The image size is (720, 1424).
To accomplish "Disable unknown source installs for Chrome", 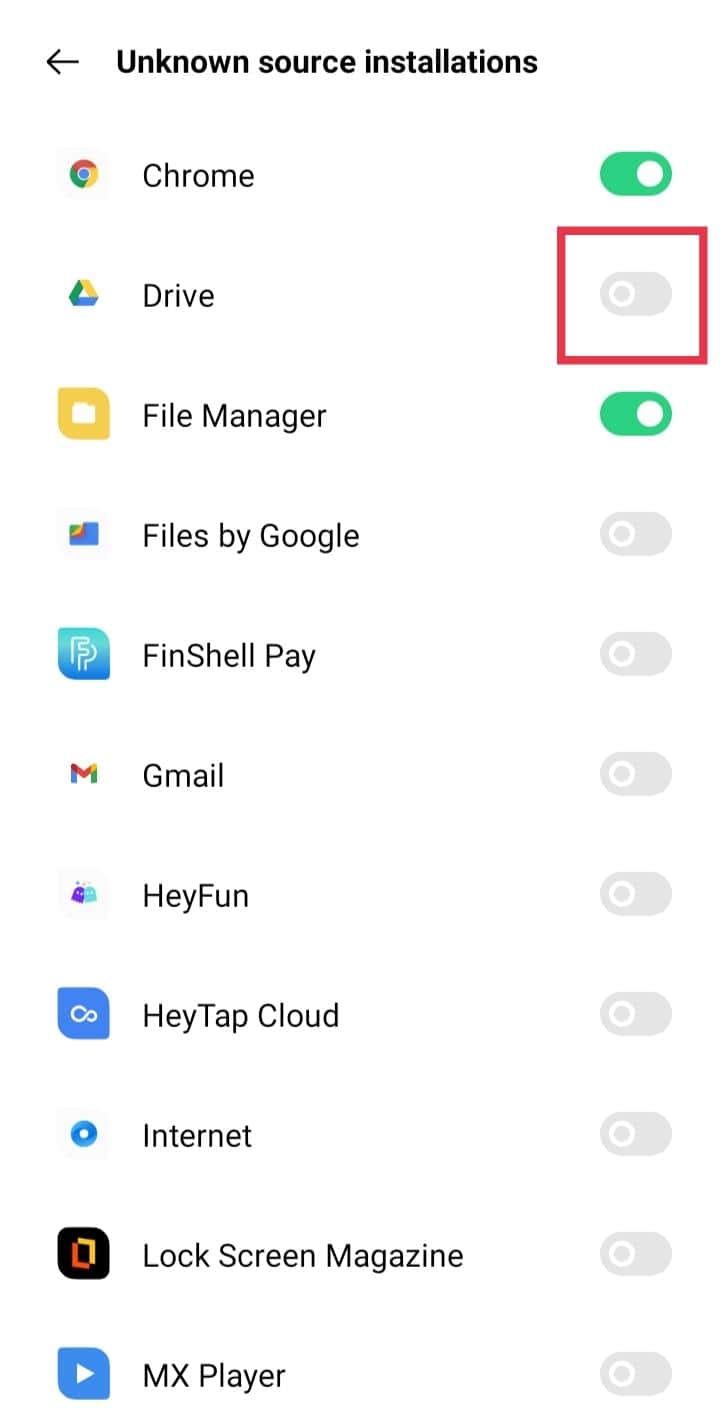I will 634,173.
